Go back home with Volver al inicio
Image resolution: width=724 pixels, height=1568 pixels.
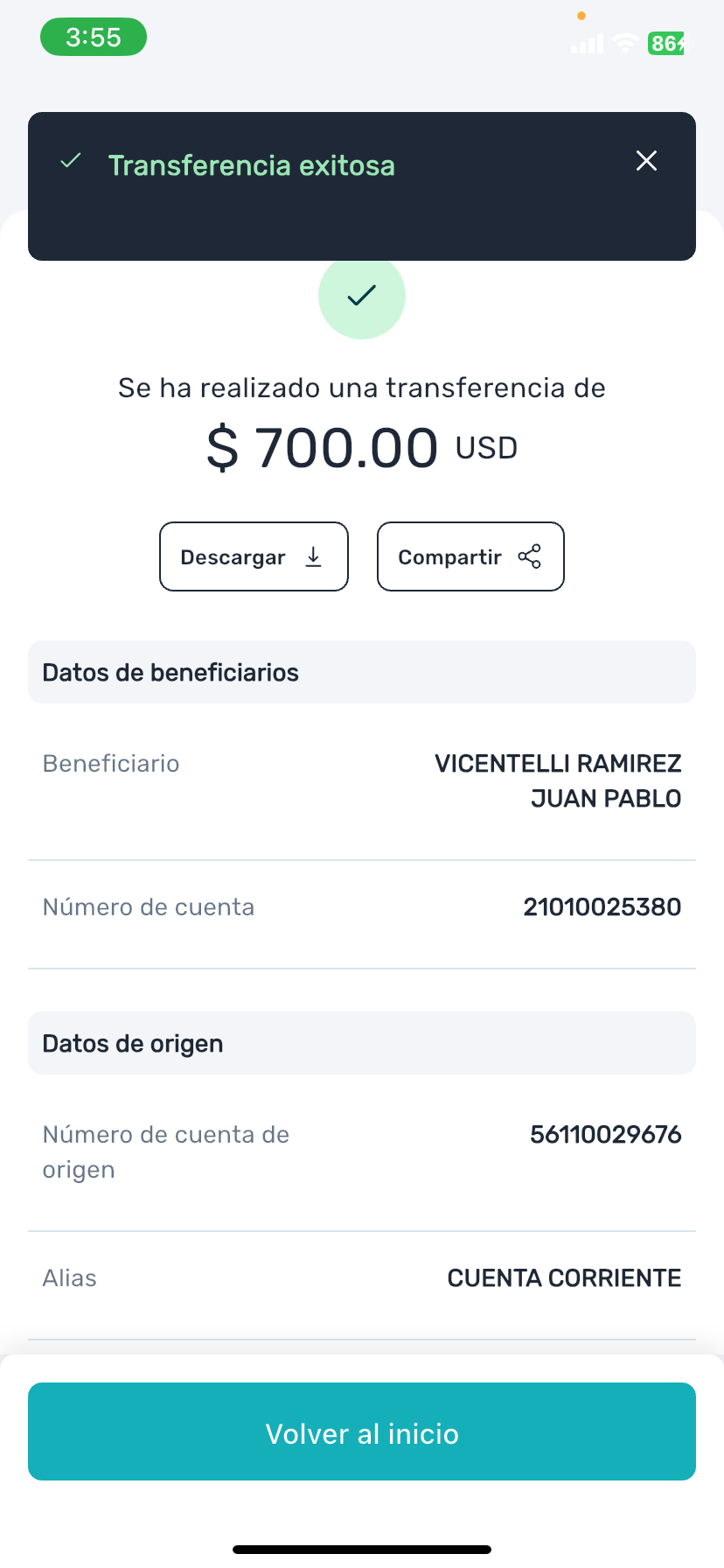362,1431
